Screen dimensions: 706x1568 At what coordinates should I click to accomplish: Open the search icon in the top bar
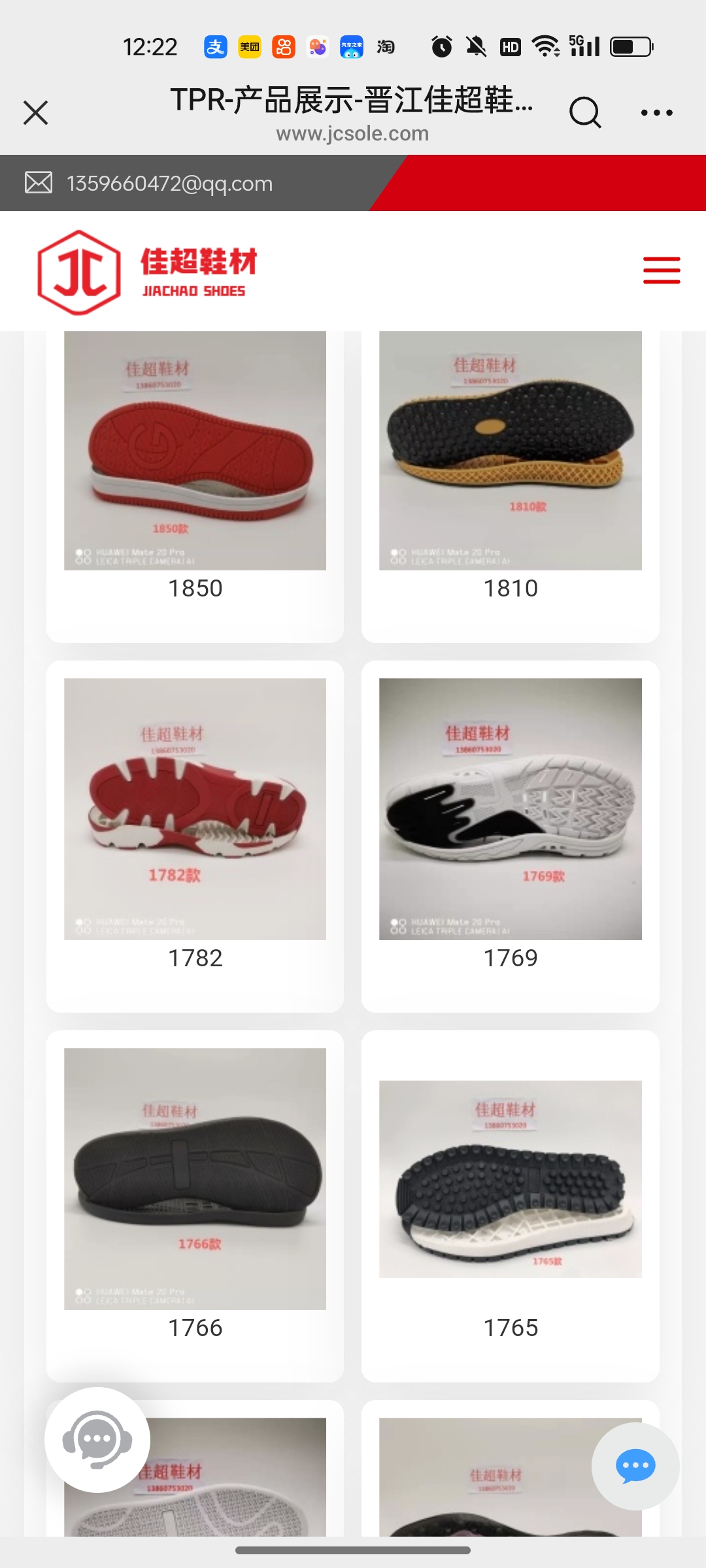[584, 112]
